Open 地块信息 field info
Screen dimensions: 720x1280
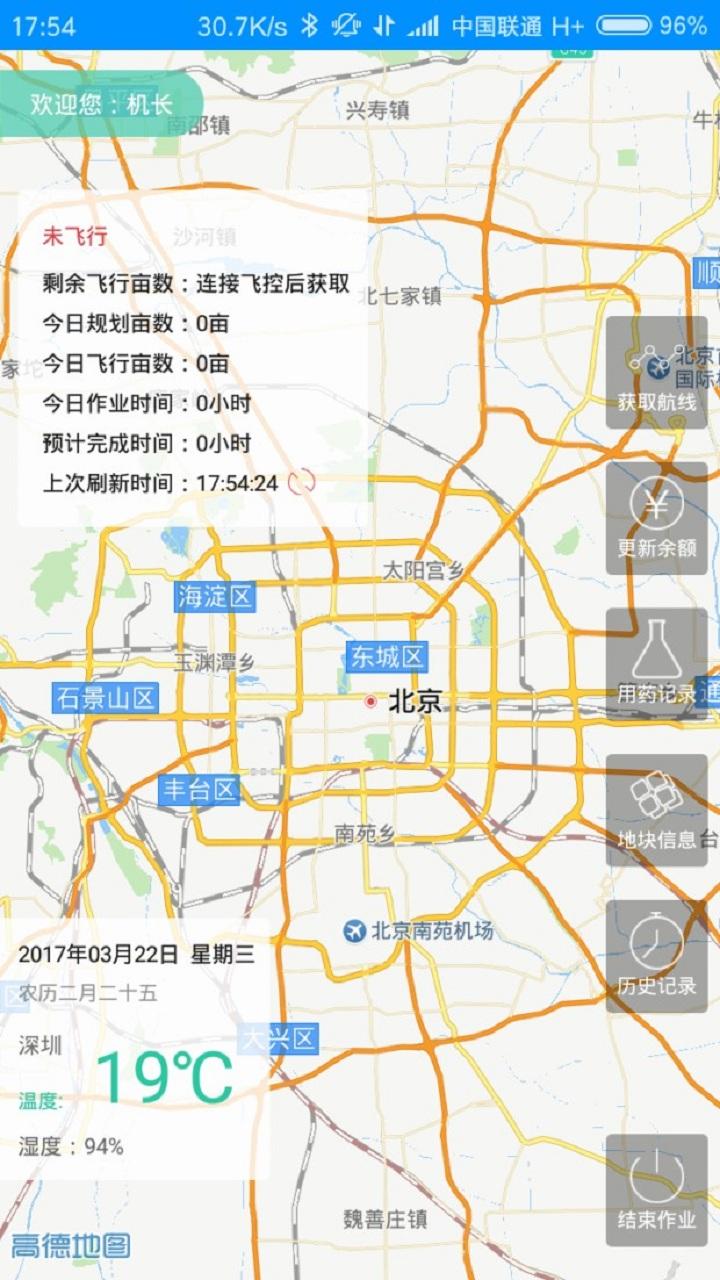tap(656, 810)
